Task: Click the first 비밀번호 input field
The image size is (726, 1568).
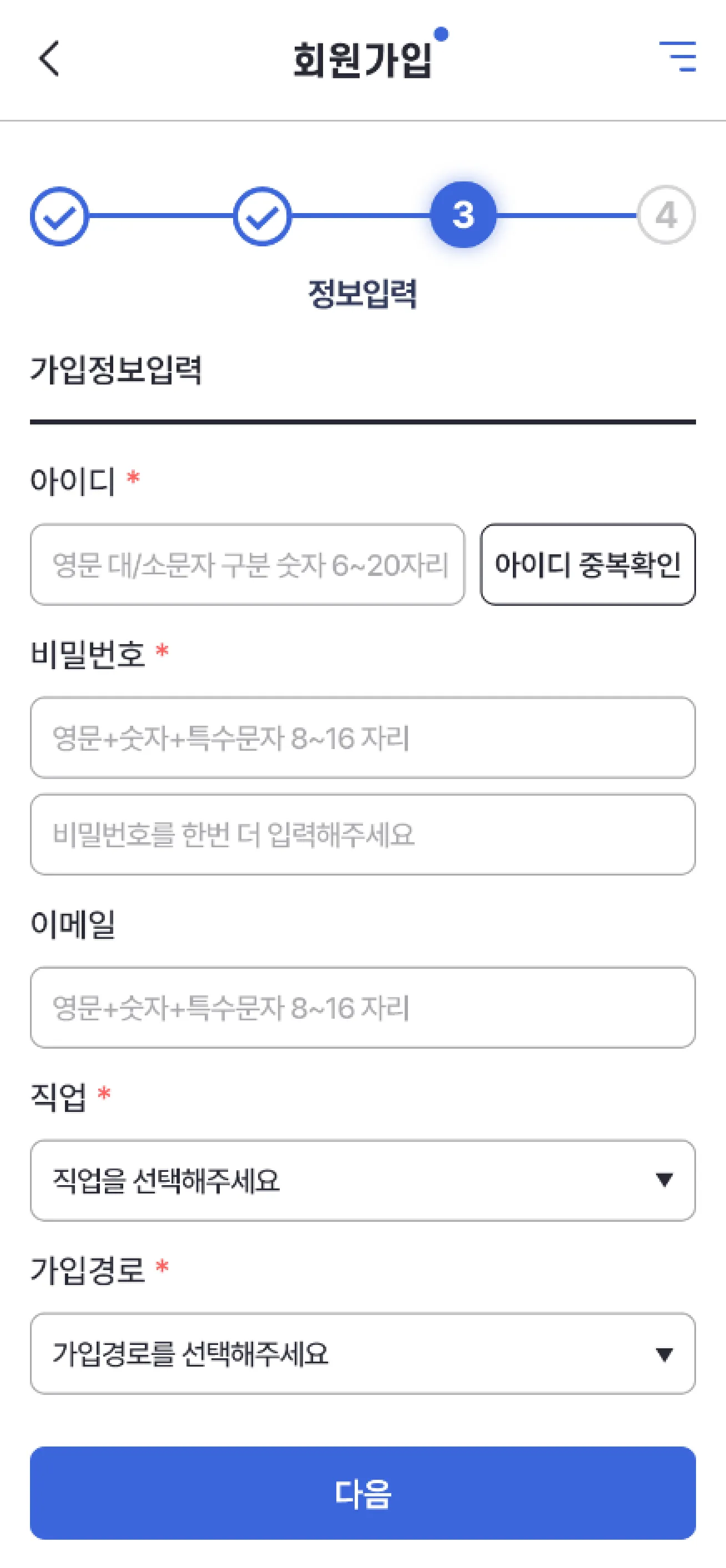Action: point(363,740)
